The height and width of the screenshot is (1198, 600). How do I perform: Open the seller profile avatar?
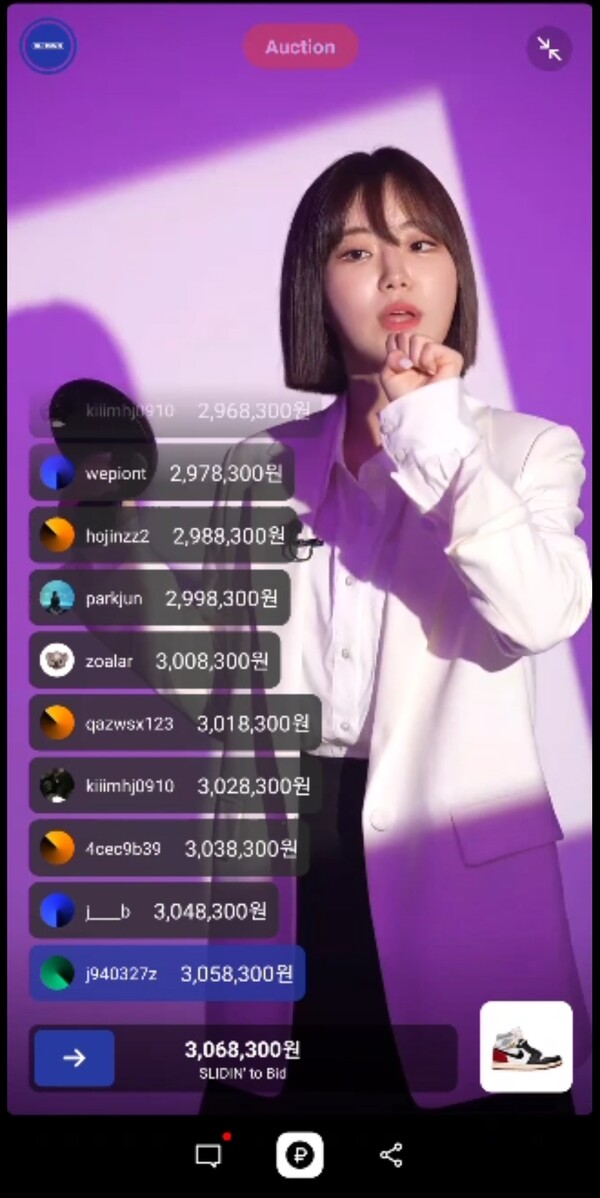[x=48, y=47]
